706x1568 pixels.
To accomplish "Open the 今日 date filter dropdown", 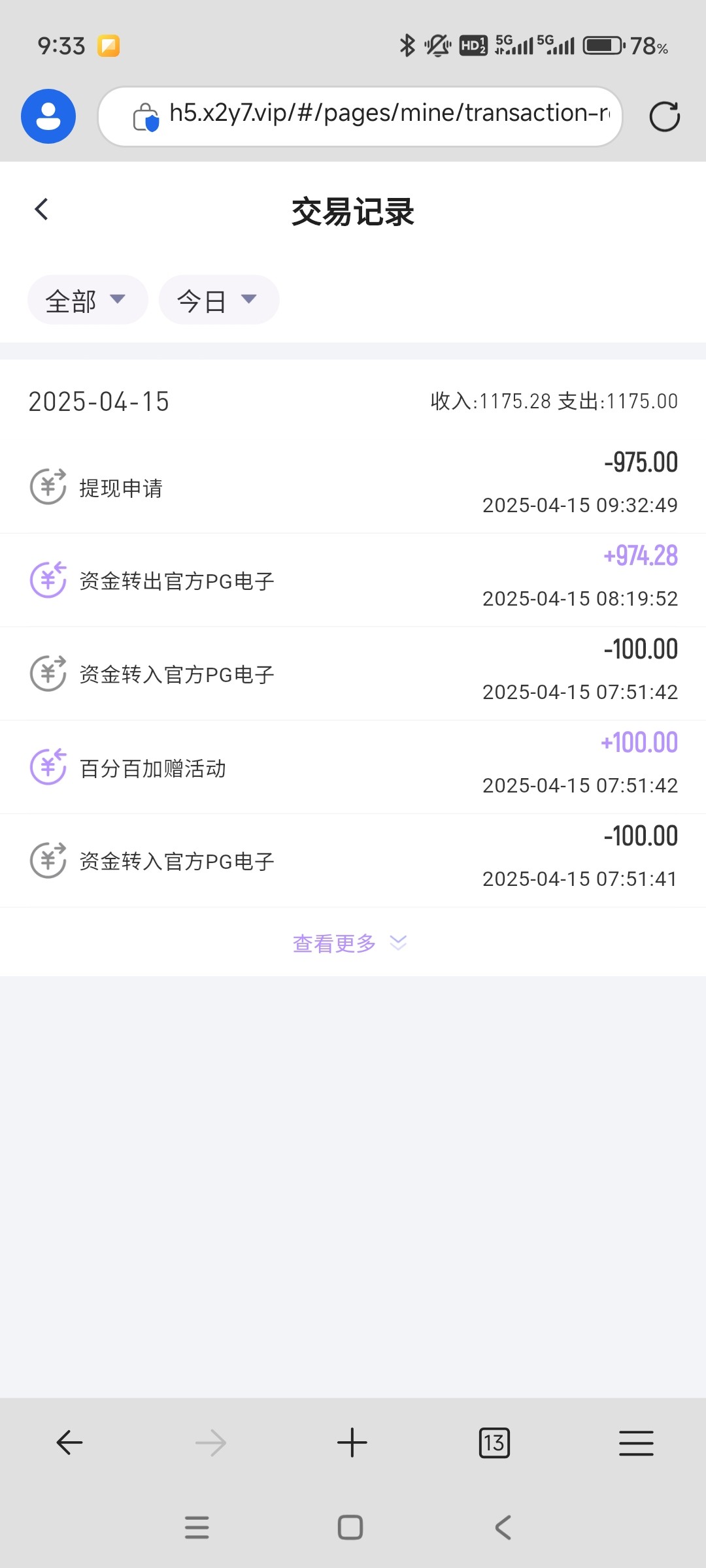I will [218, 300].
